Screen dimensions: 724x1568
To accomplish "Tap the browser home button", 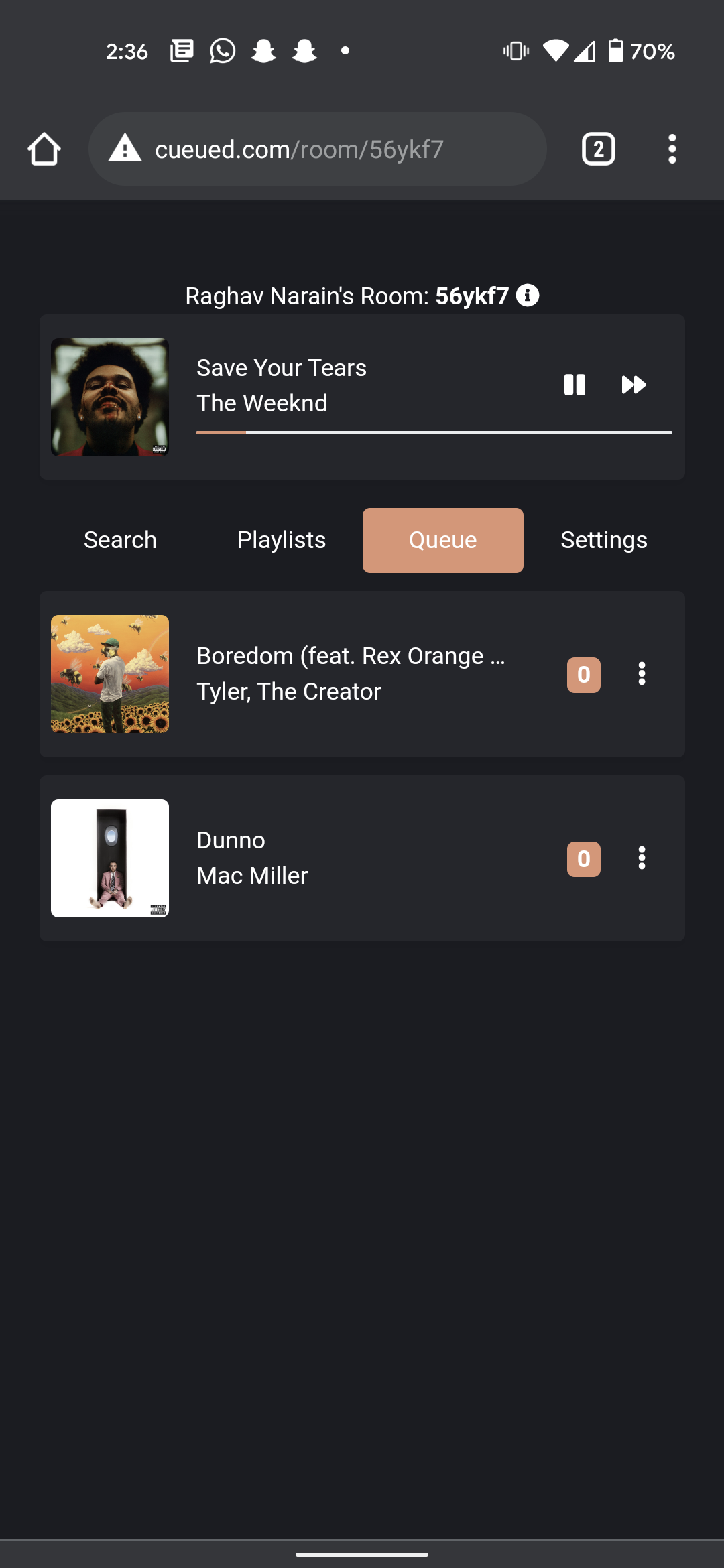I will tap(44, 149).
